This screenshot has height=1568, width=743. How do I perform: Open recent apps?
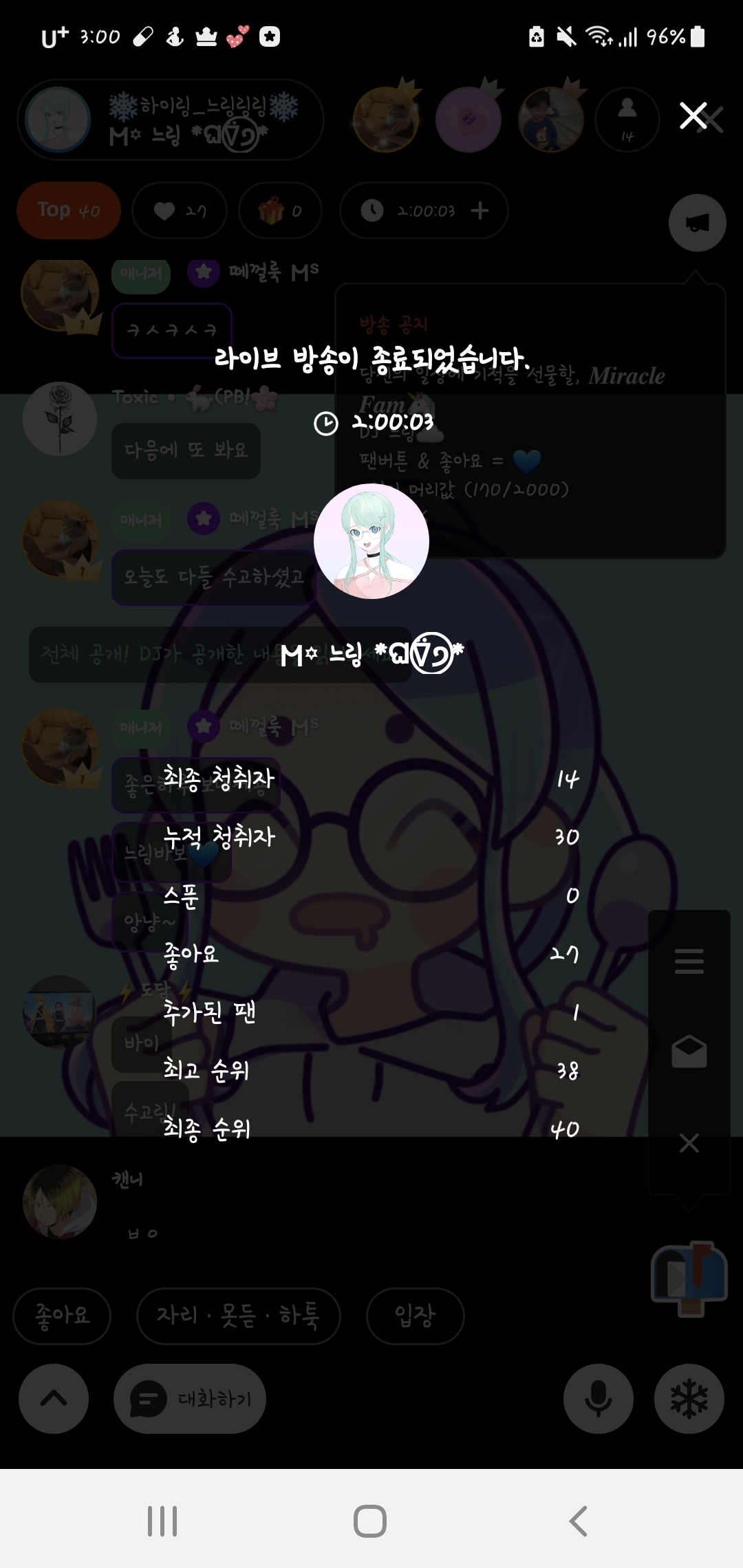click(162, 1521)
